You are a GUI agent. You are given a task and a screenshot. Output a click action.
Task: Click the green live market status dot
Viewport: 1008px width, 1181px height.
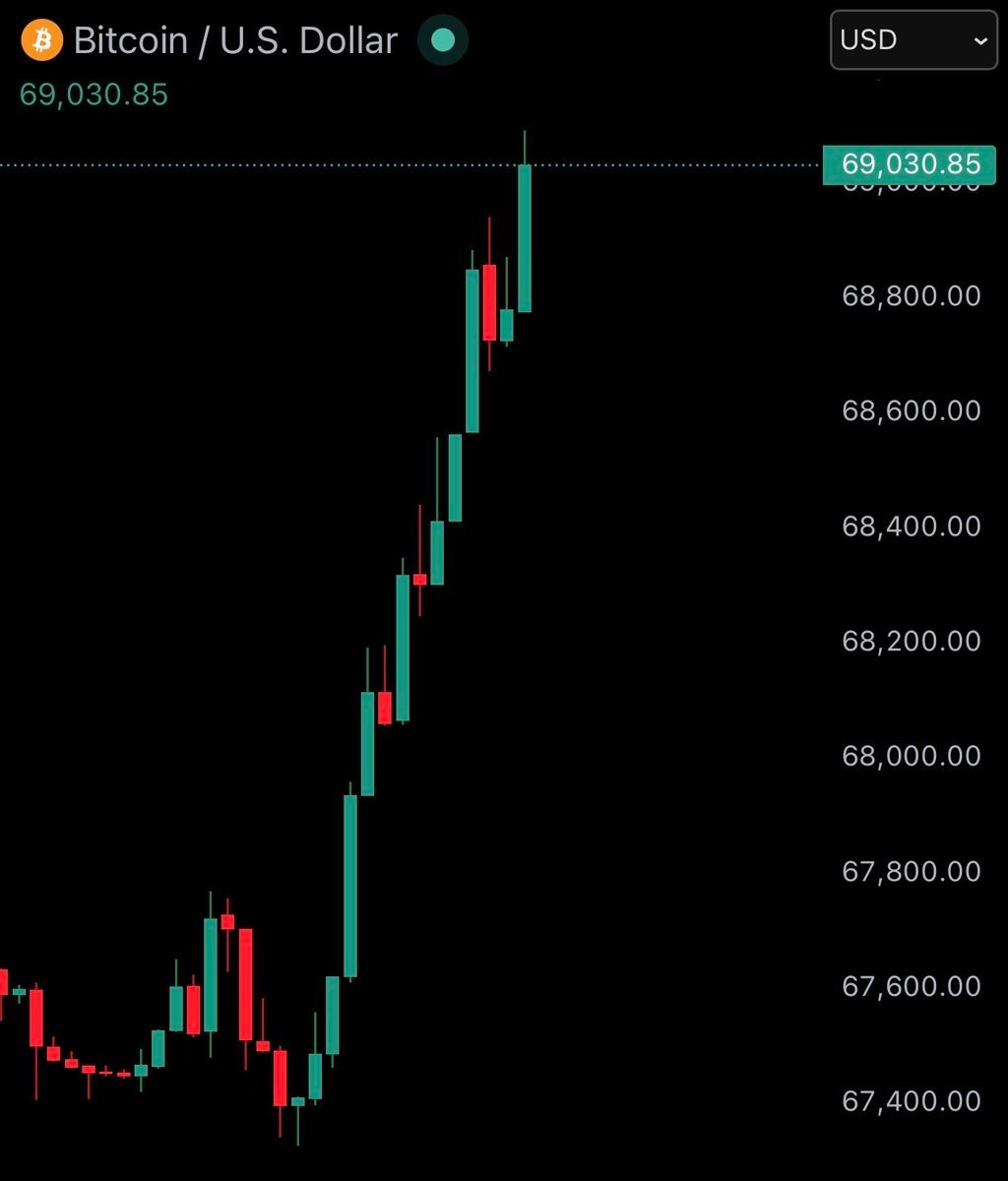click(x=442, y=41)
